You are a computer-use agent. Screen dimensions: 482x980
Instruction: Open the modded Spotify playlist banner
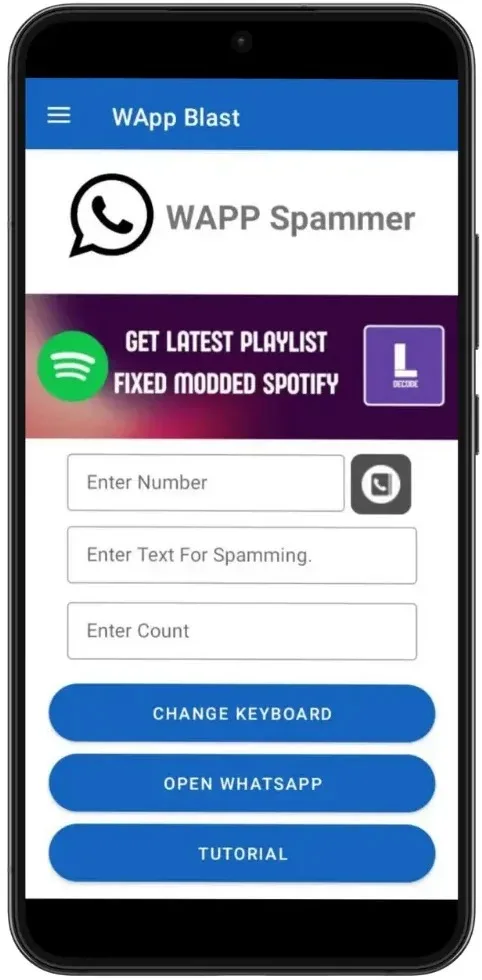[241, 367]
